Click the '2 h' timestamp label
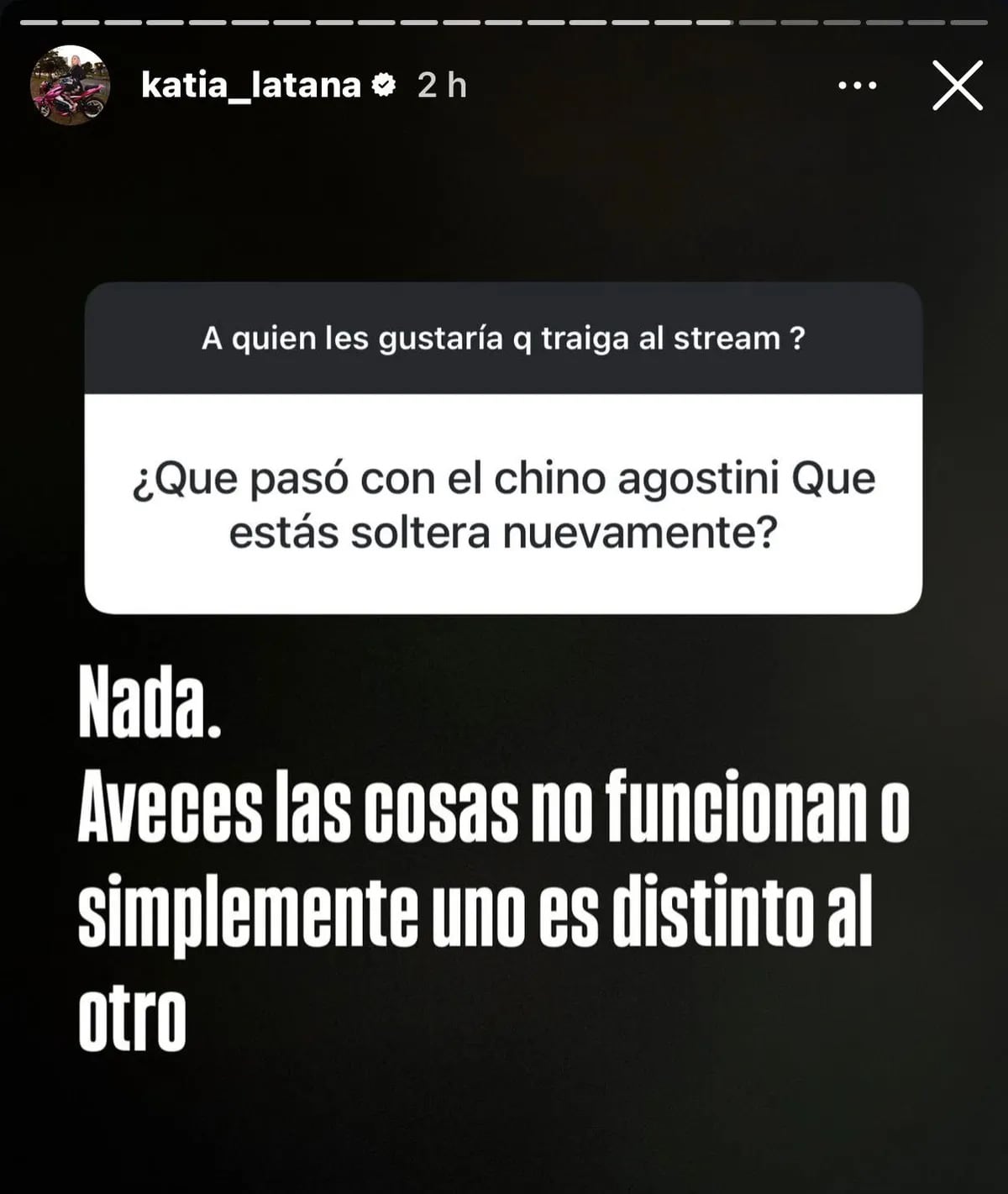The width and height of the screenshot is (1008, 1194). coord(440,84)
